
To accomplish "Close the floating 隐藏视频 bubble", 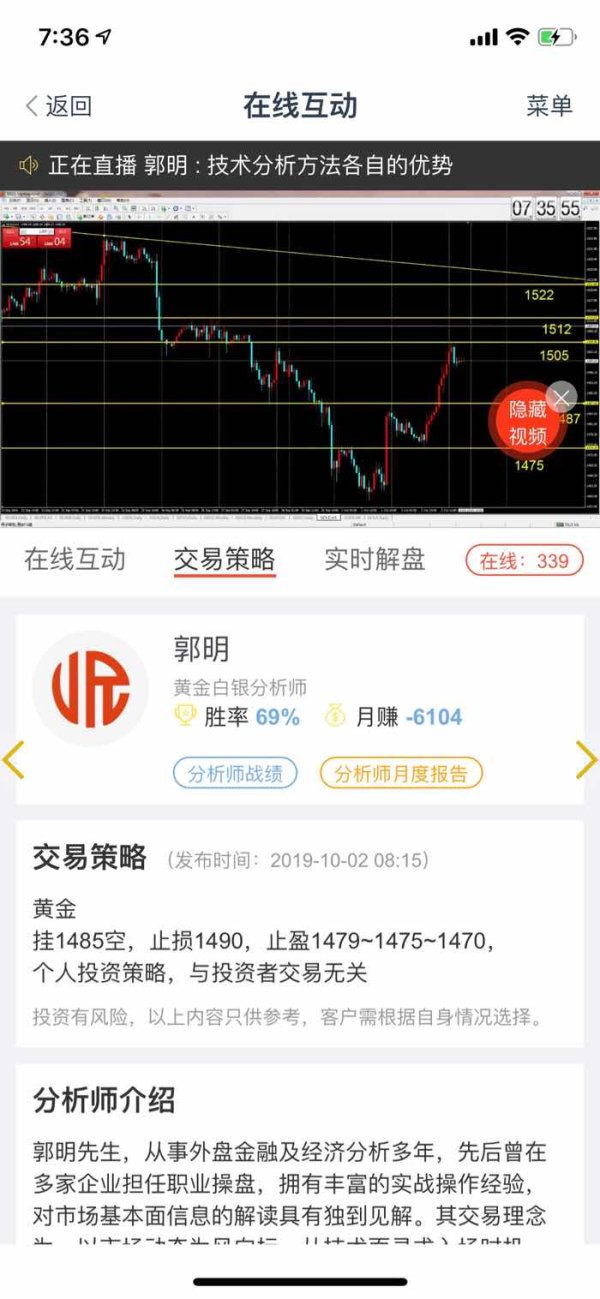I will pos(562,397).
